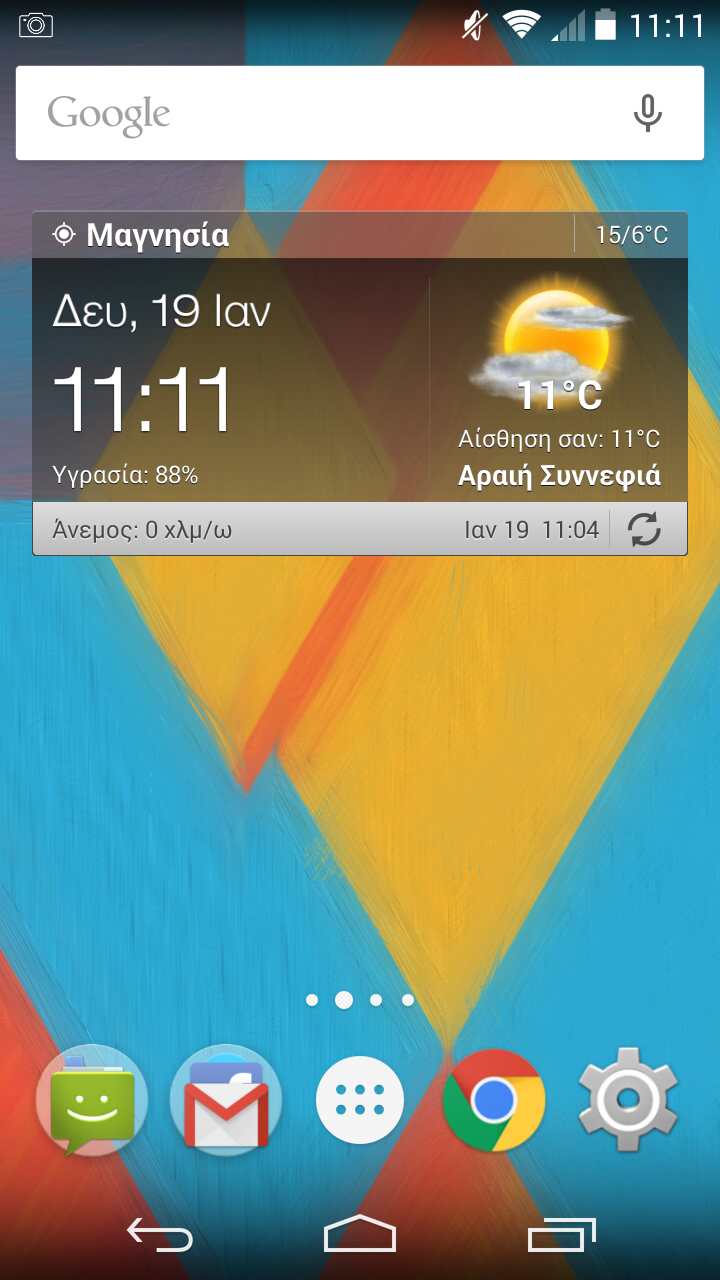The image size is (720, 1280).
Task: Go back with the navigation bar
Action: pos(160,1236)
